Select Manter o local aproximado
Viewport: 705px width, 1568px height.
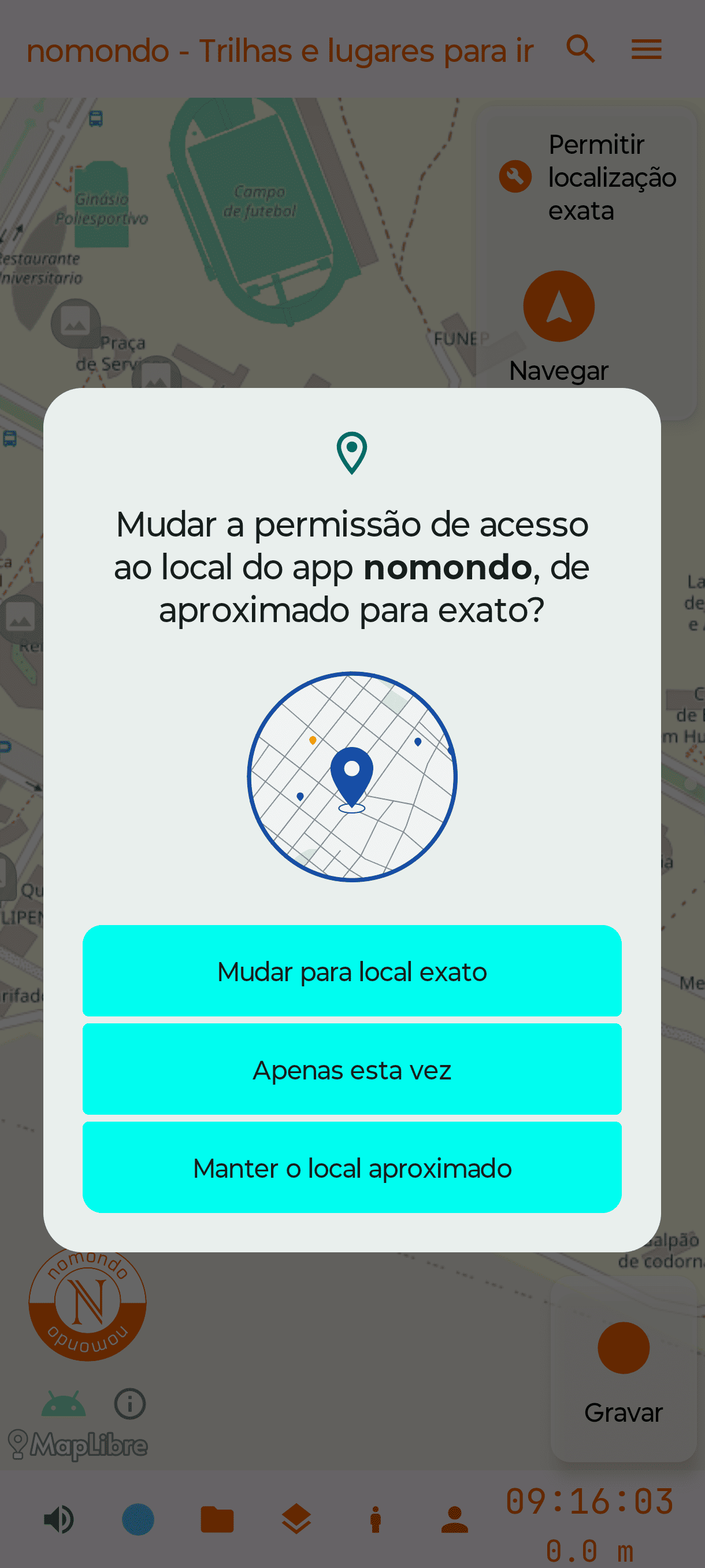[351, 1167]
